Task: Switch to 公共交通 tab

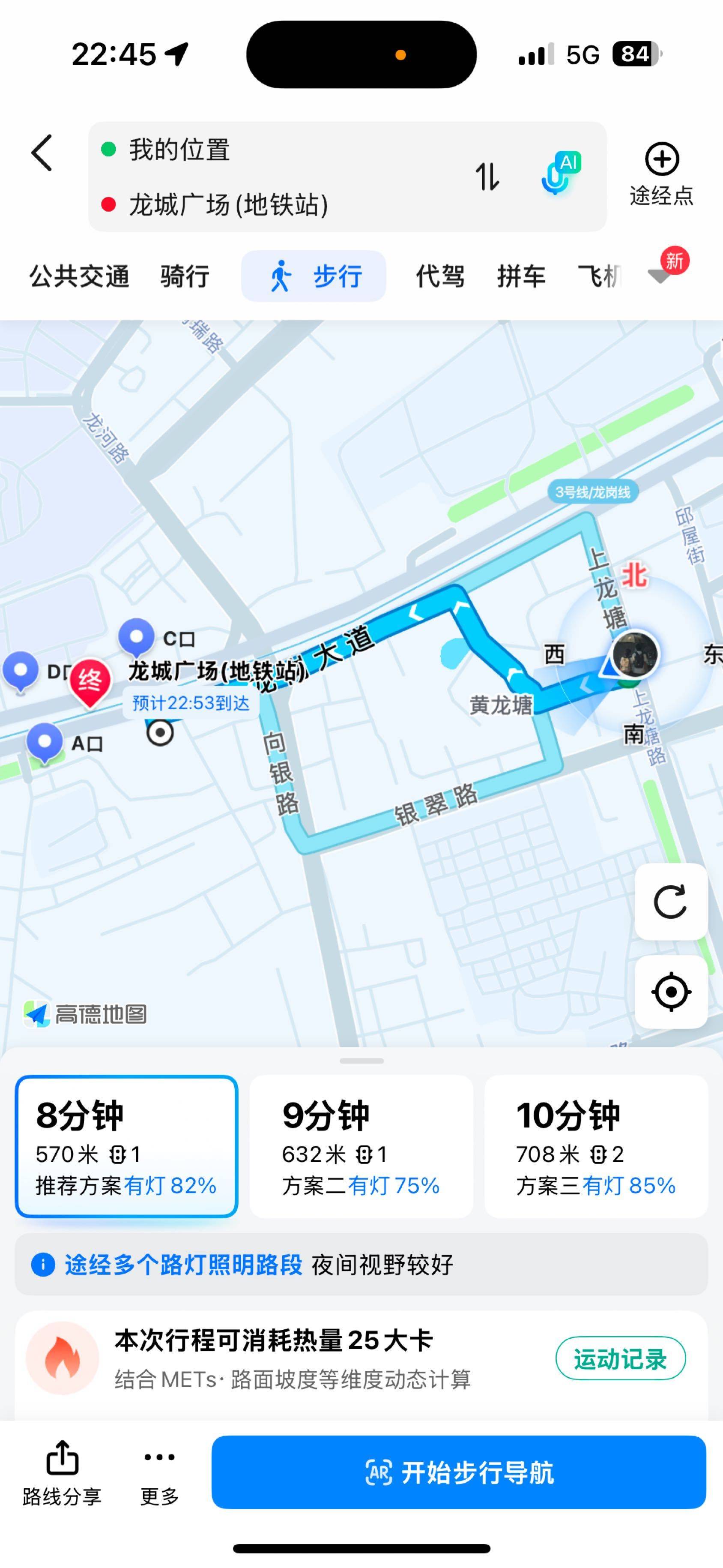Action: tap(79, 276)
